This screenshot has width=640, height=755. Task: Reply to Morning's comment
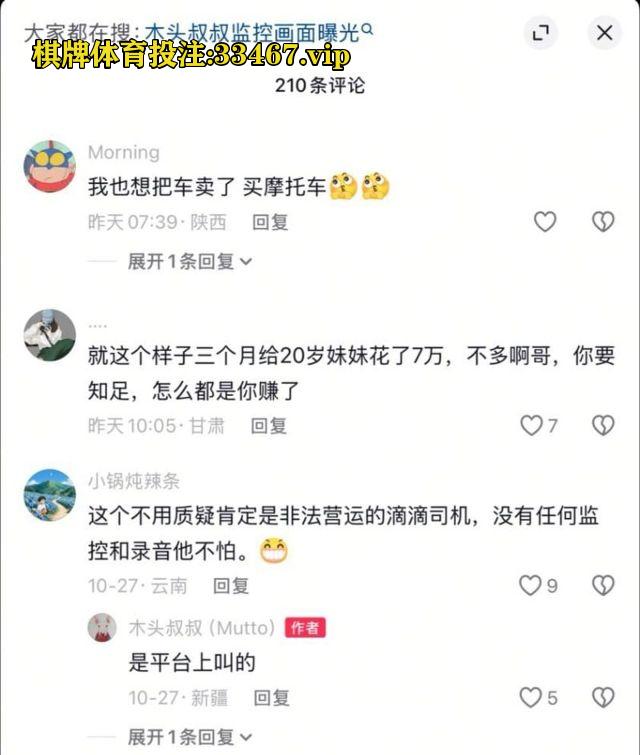[x=270, y=222]
